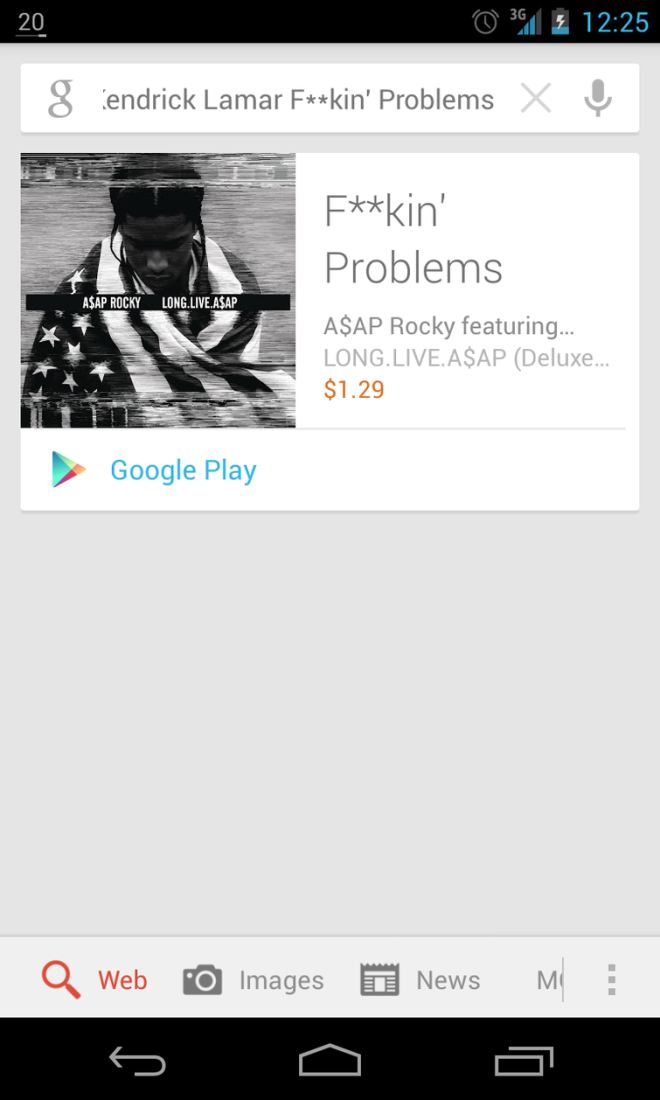The width and height of the screenshot is (660, 1100).
Task: Go back with the system back button
Action: point(137,1060)
